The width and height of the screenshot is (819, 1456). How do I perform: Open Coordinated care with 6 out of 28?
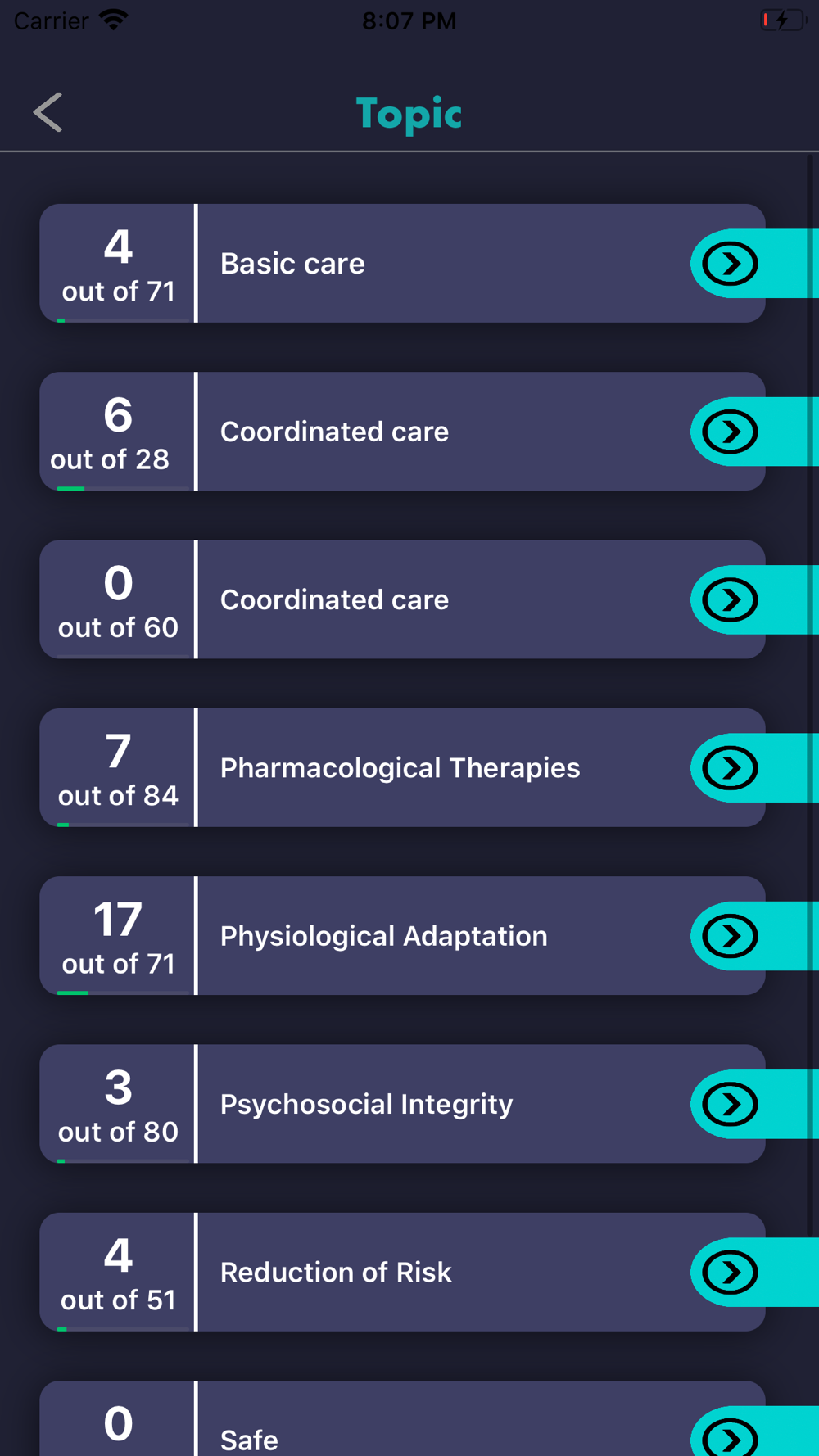point(402,432)
